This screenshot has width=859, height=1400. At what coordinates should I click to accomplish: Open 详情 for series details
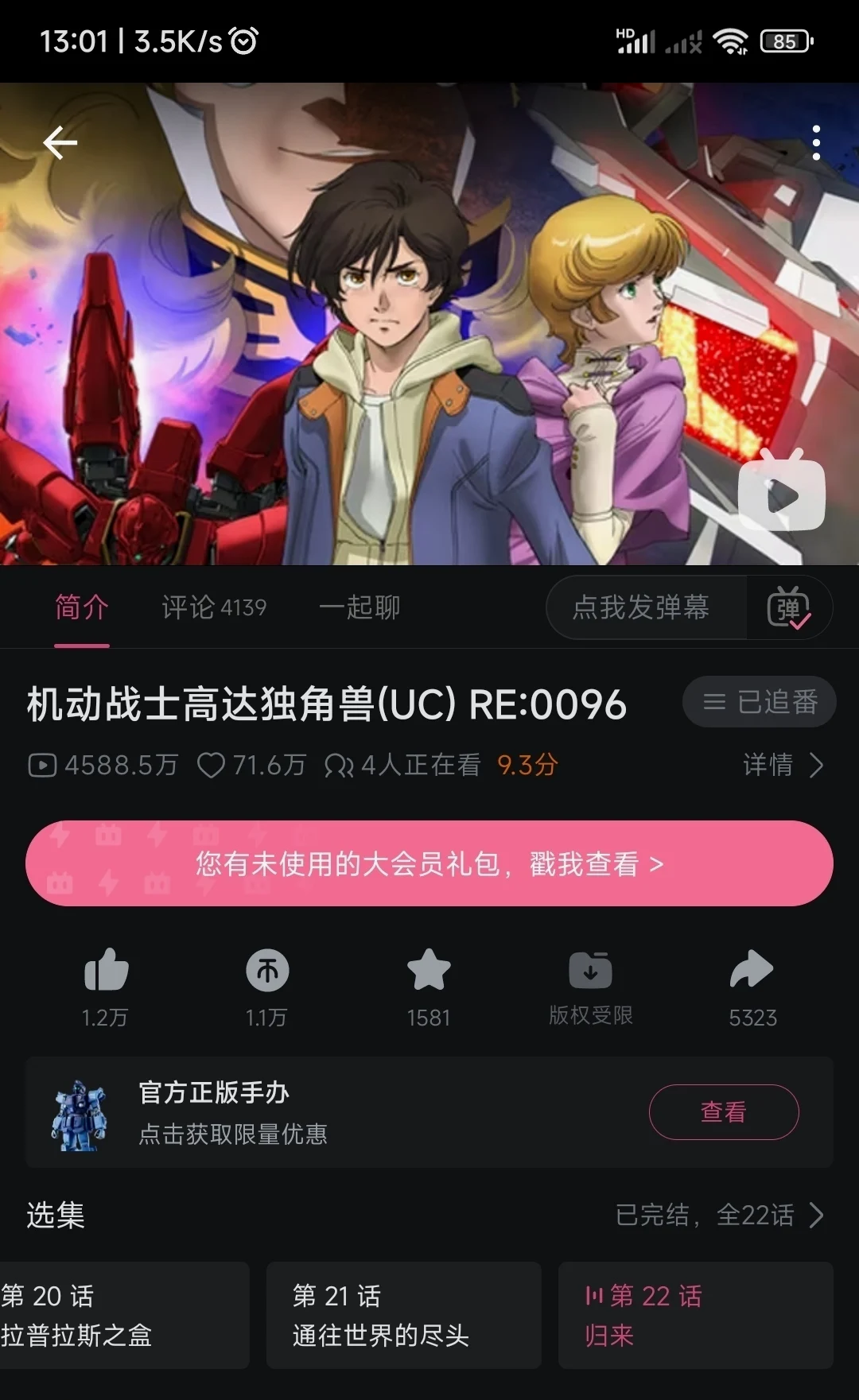pos(783,765)
